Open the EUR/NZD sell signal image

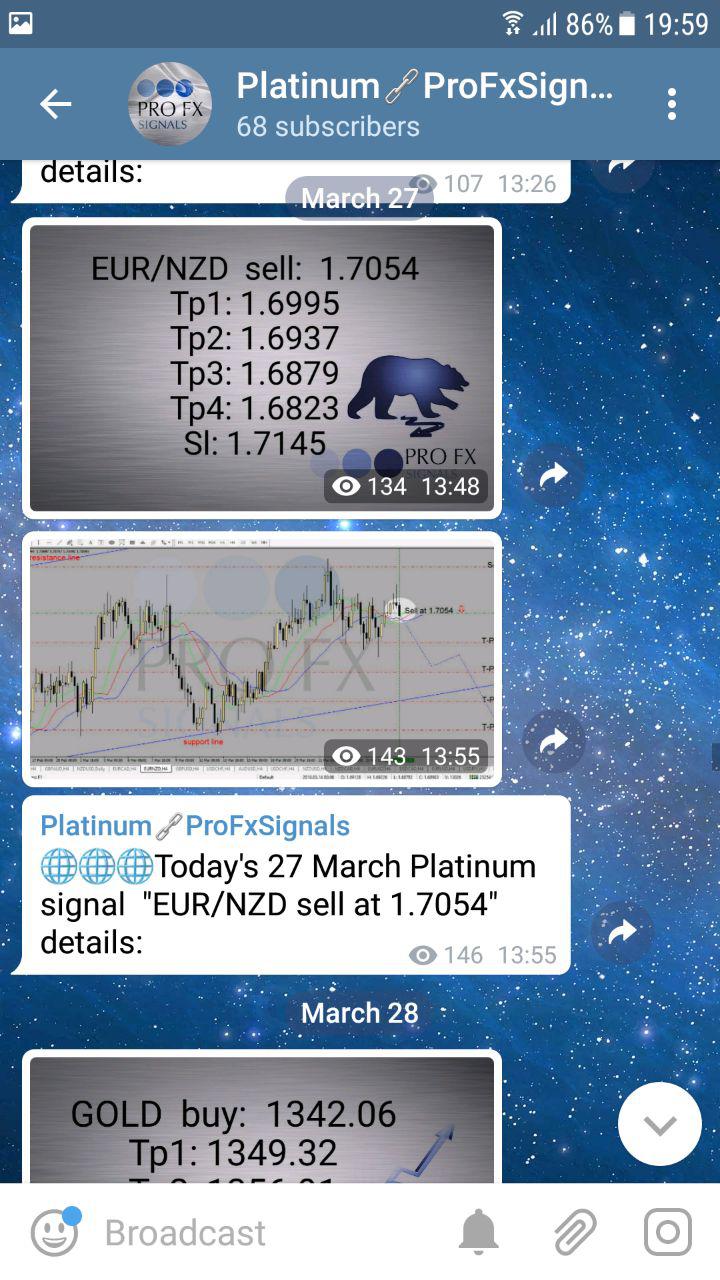[x=262, y=367]
